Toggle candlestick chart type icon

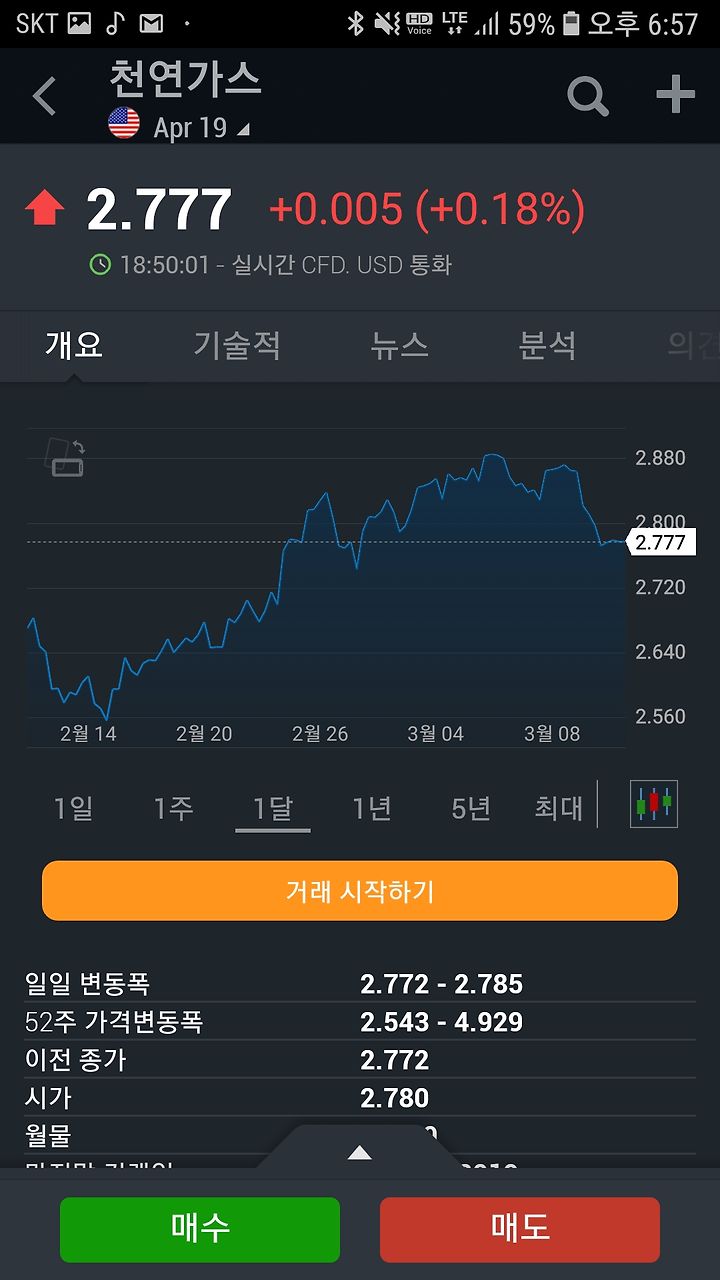(x=654, y=804)
